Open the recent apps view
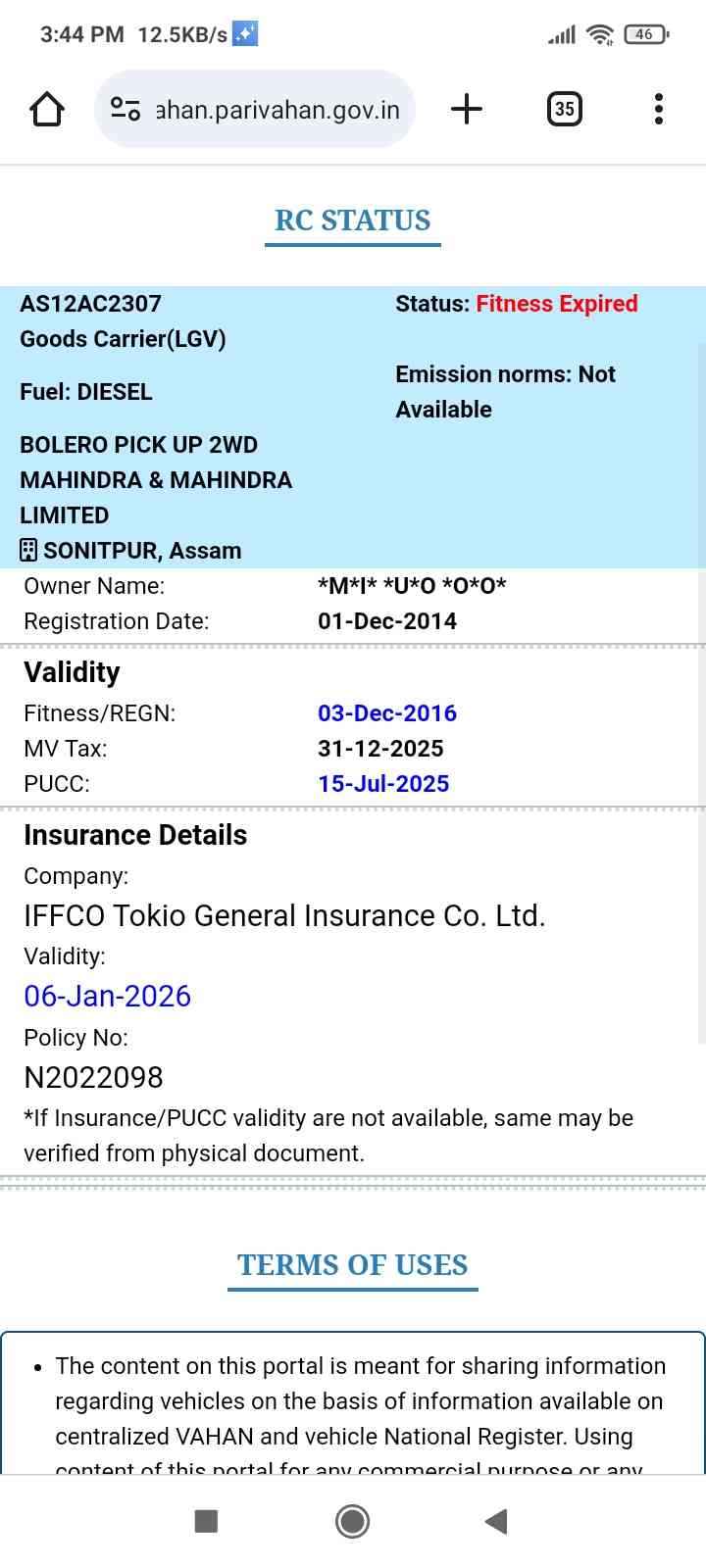 pyautogui.click(x=206, y=1521)
